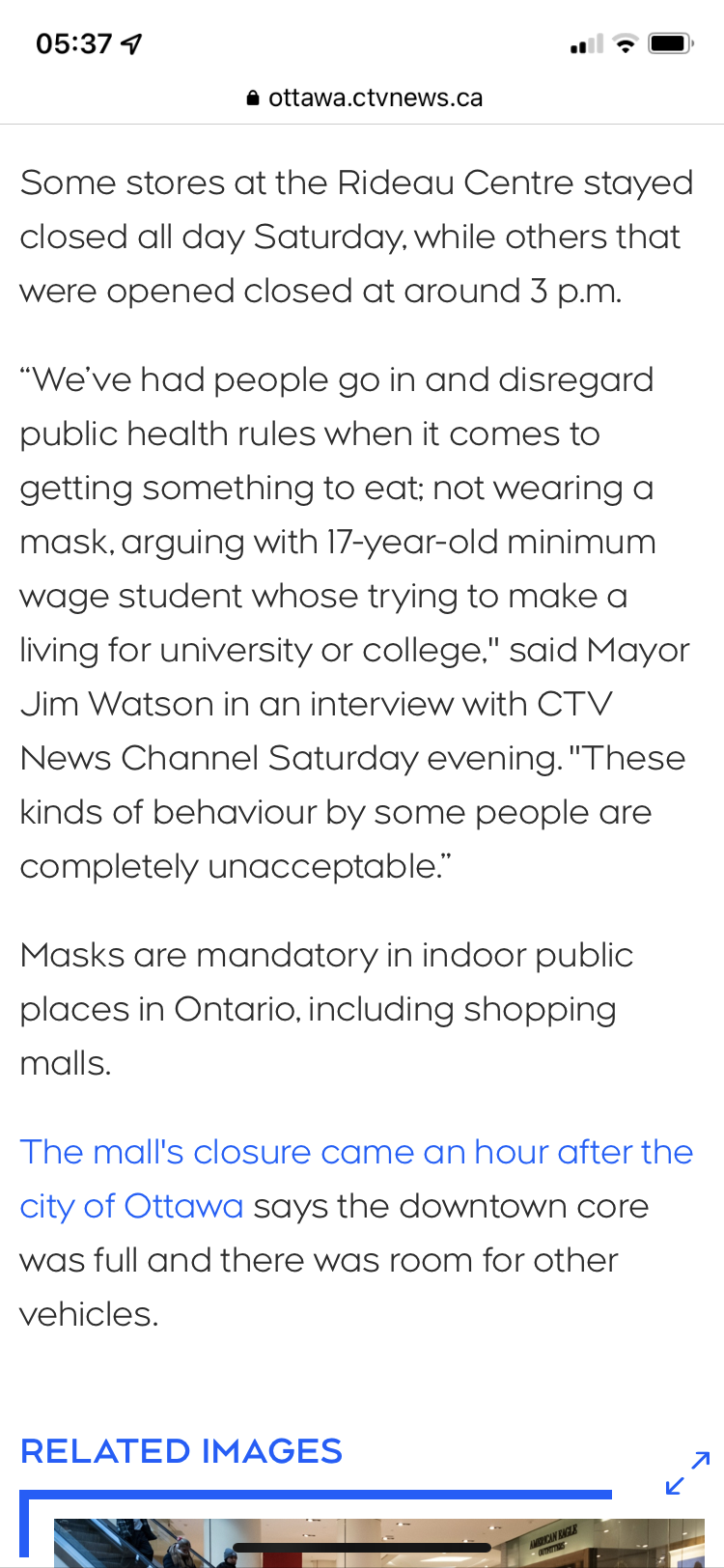Open the mall's closure blue link

click(x=356, y=1153)
